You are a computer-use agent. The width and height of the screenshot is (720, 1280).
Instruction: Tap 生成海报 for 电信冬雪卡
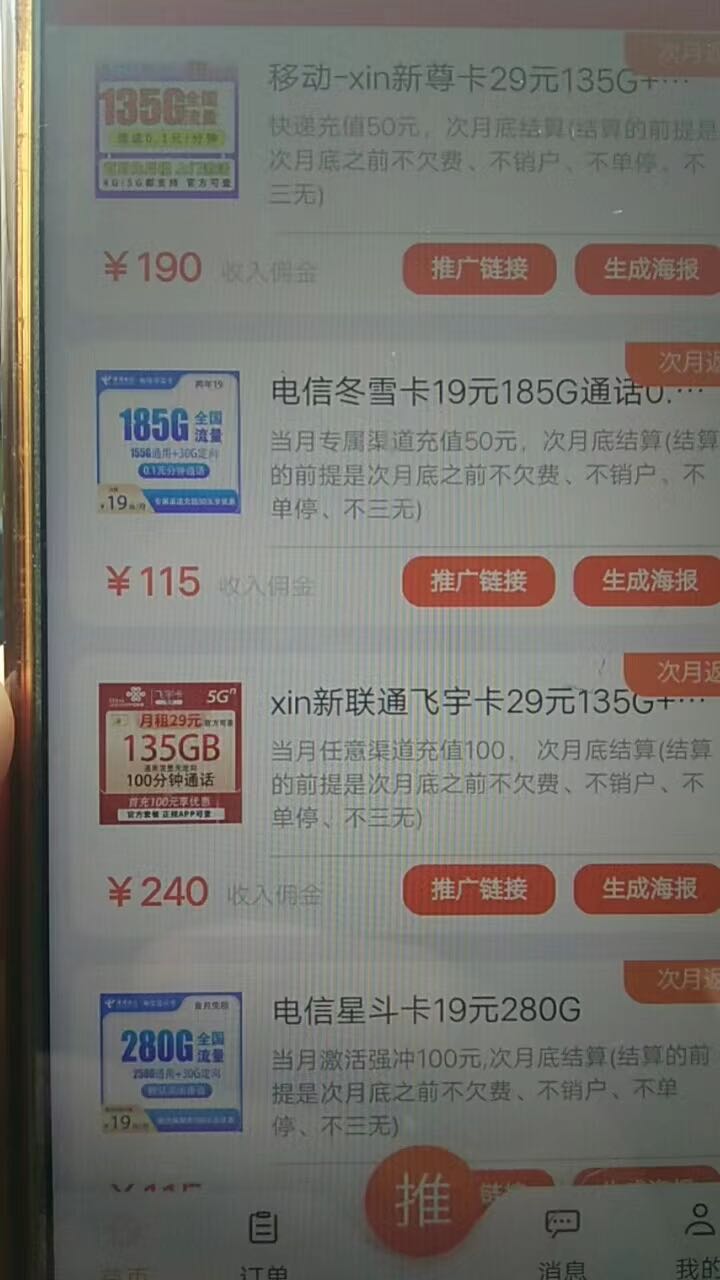tap(647, 581)
